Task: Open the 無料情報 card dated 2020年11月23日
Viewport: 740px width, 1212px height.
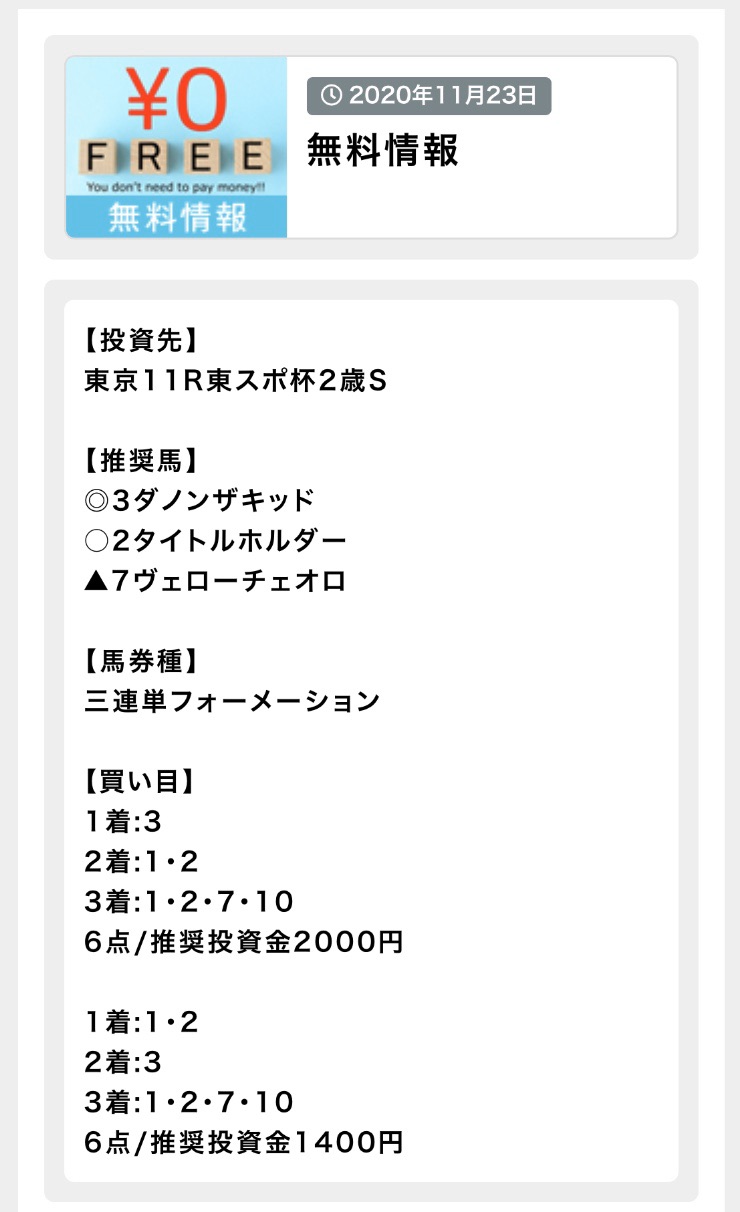Action: [371, 147]
